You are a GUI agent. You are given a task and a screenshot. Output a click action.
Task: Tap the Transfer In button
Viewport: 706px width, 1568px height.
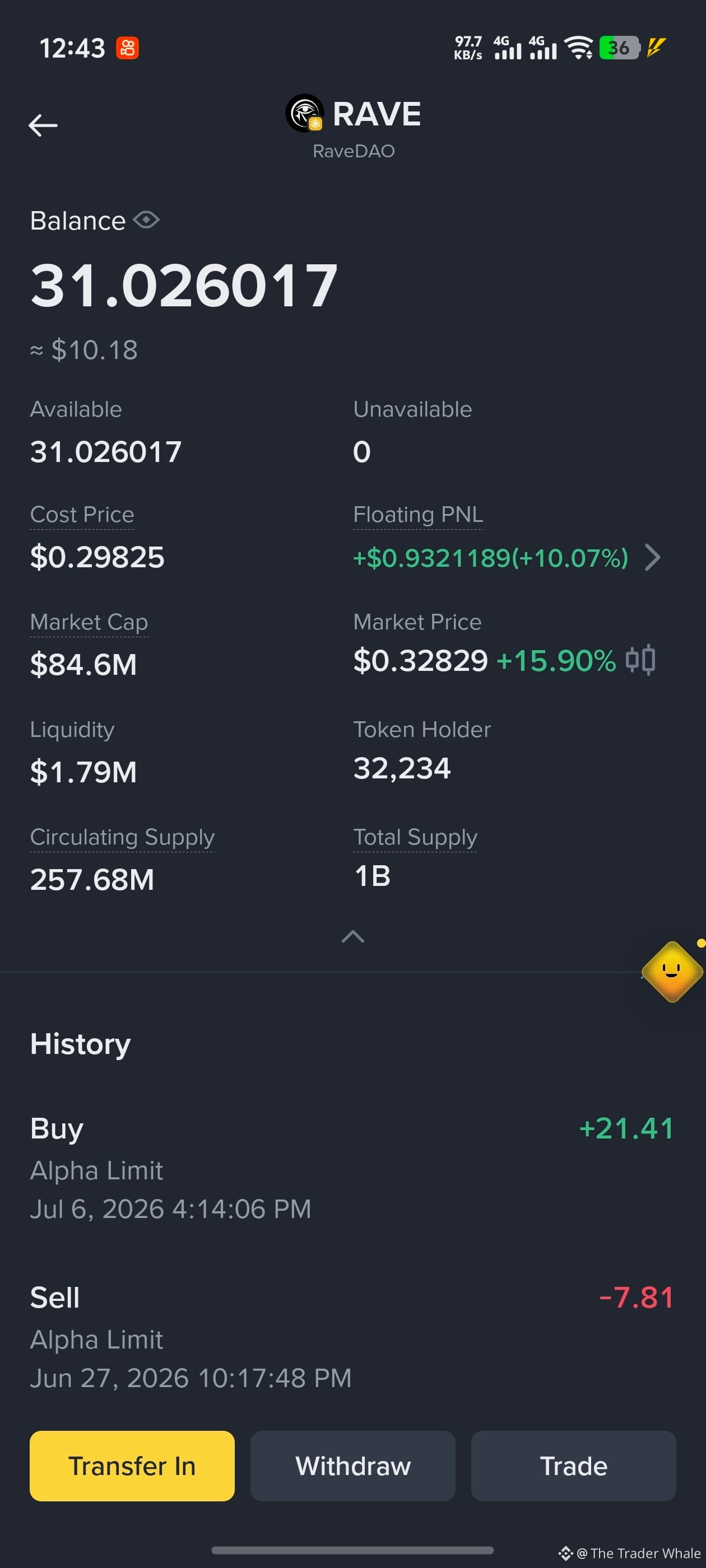coord(132,1466)
